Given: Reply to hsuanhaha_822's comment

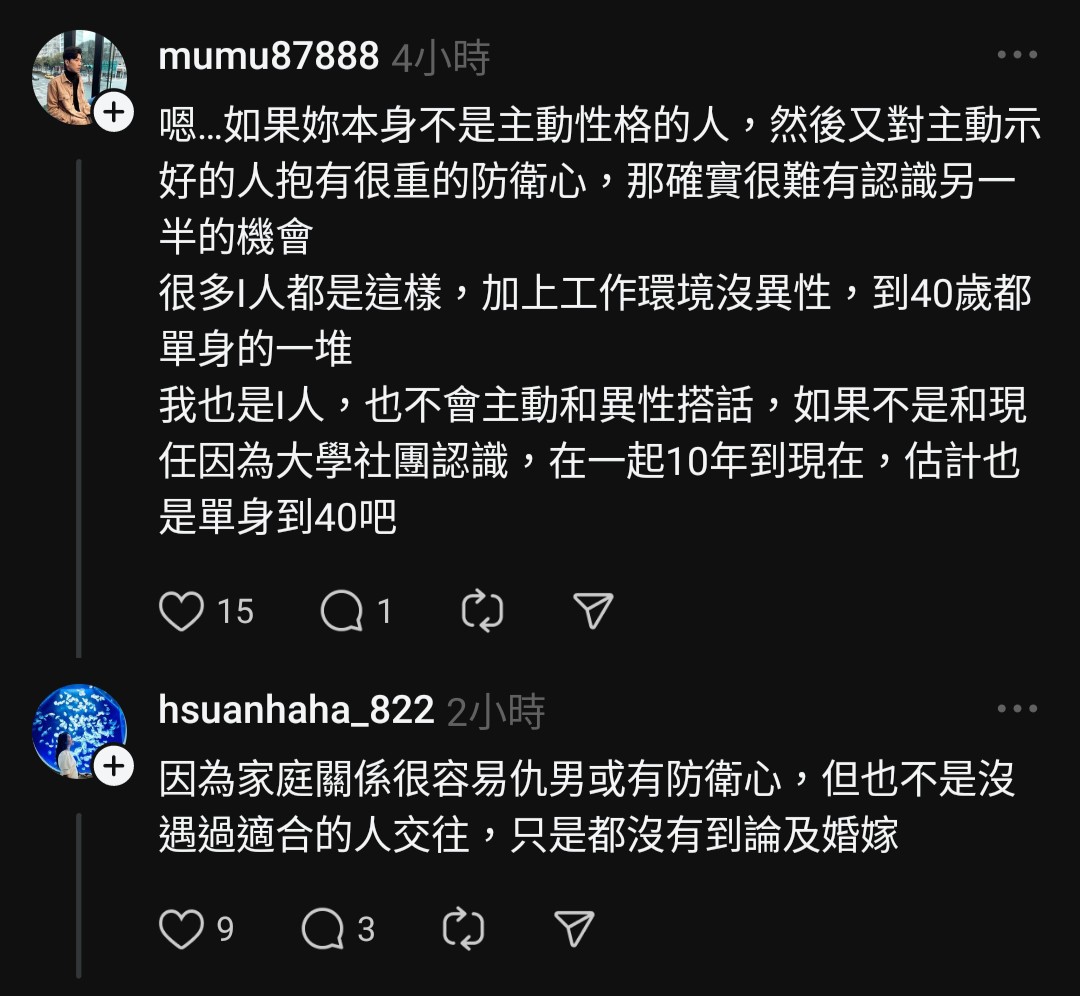Looking at the screenshot, I should [x=322, y=929].
